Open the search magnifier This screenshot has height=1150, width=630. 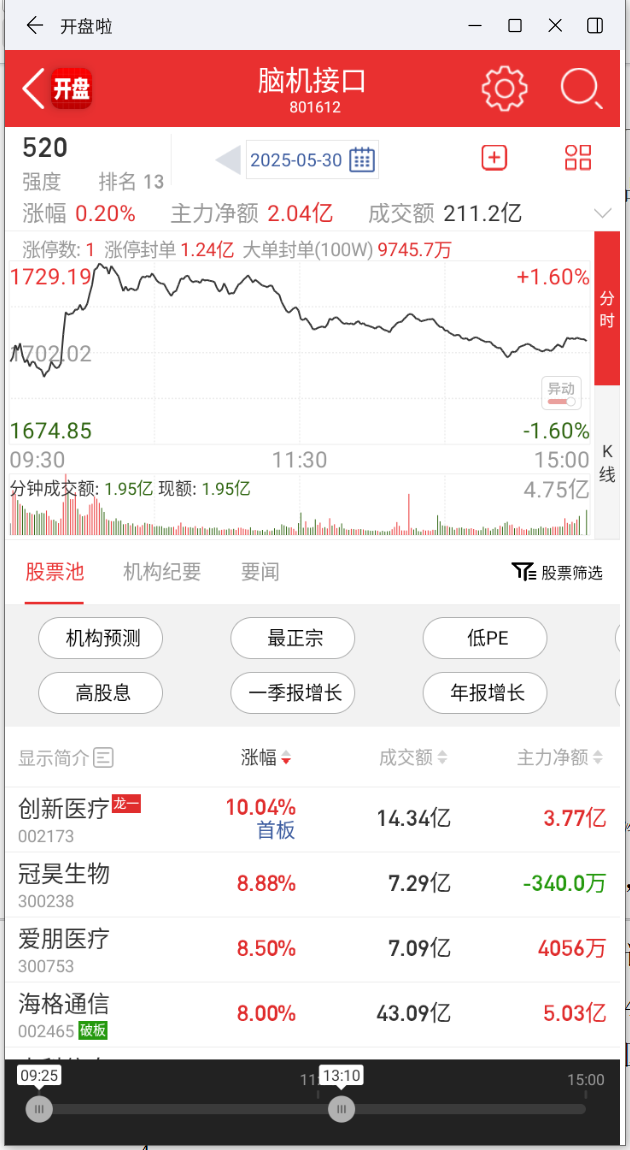[x=582, y=89]
